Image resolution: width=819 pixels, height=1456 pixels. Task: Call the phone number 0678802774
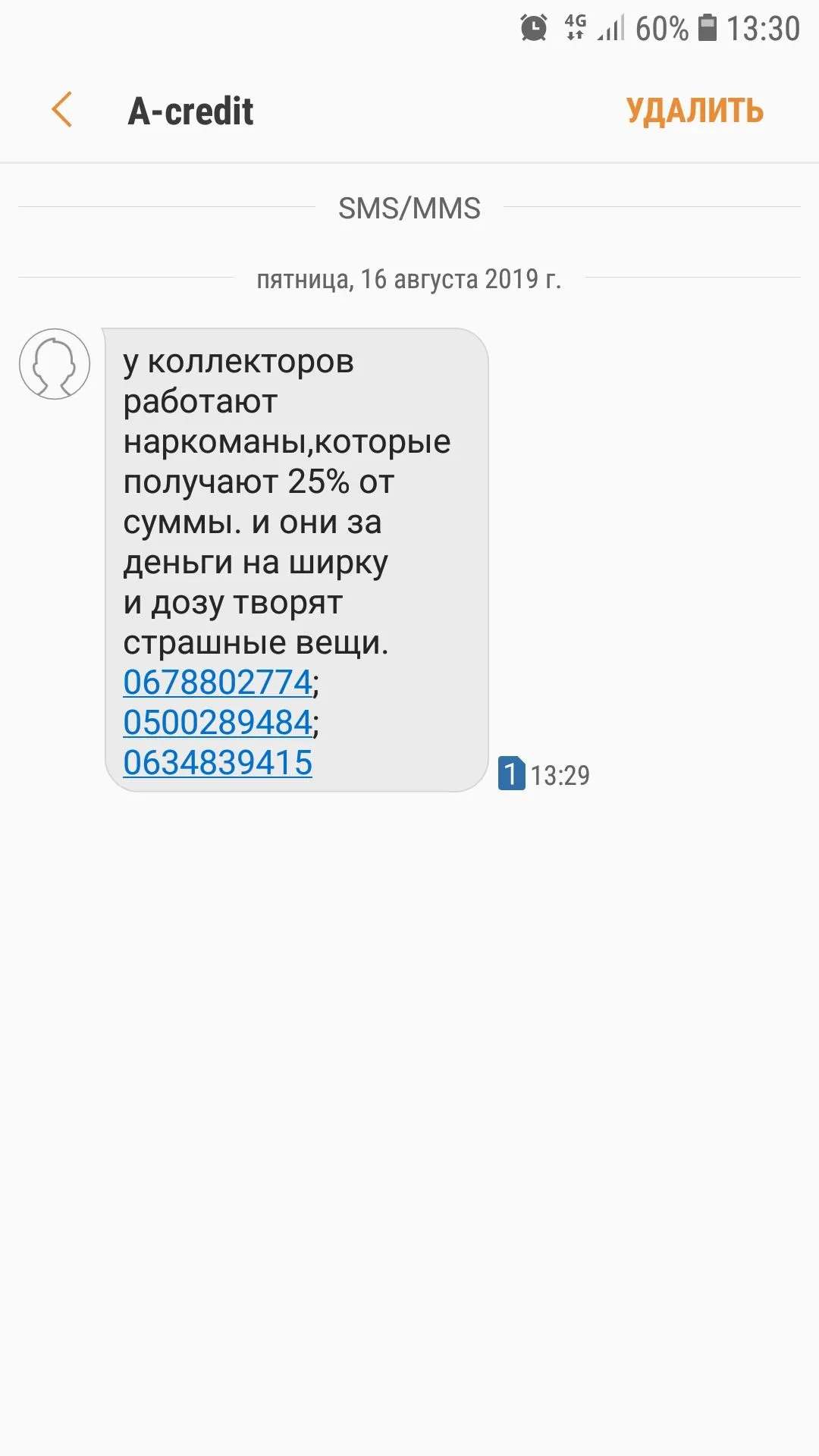(218, 682)
